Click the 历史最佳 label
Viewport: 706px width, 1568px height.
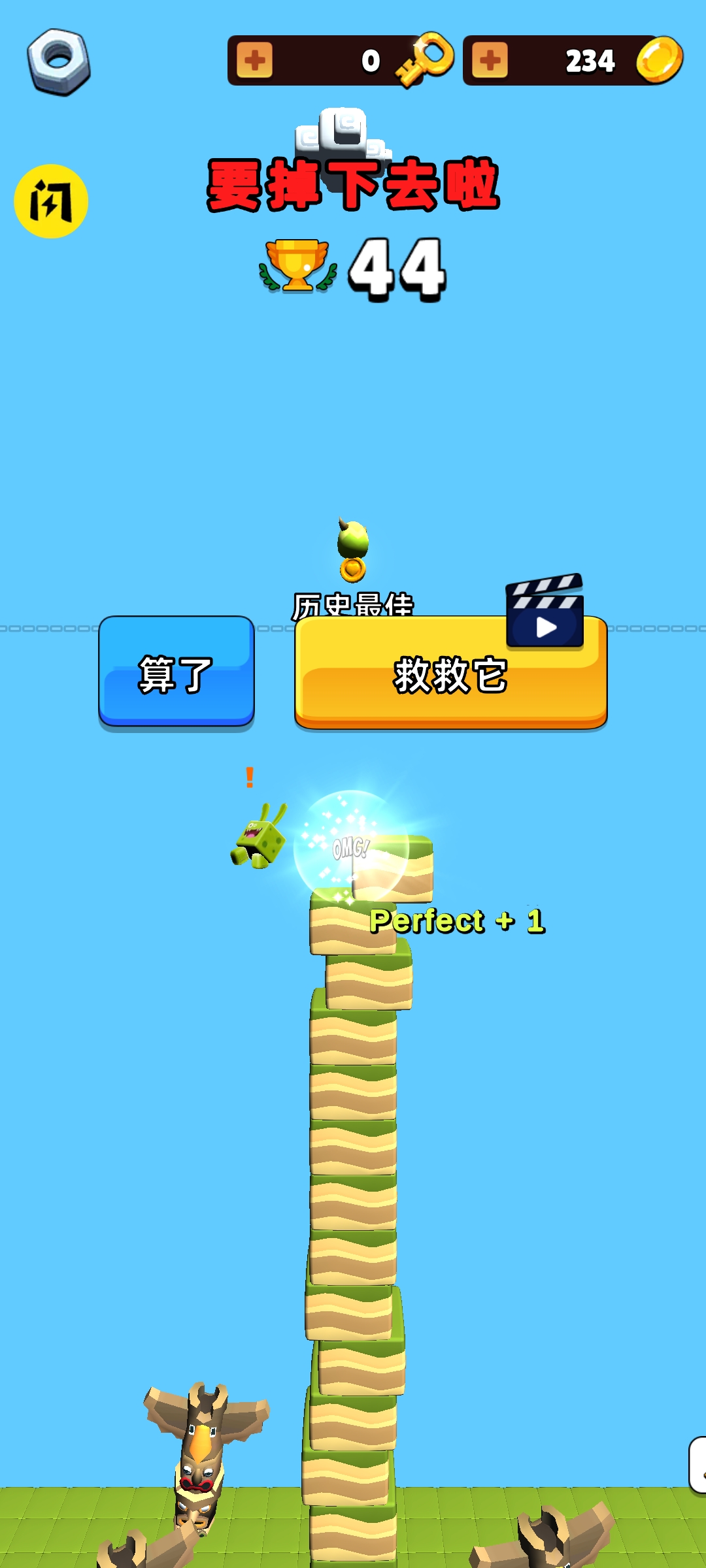pyautogui.click(x=353, y=604)
